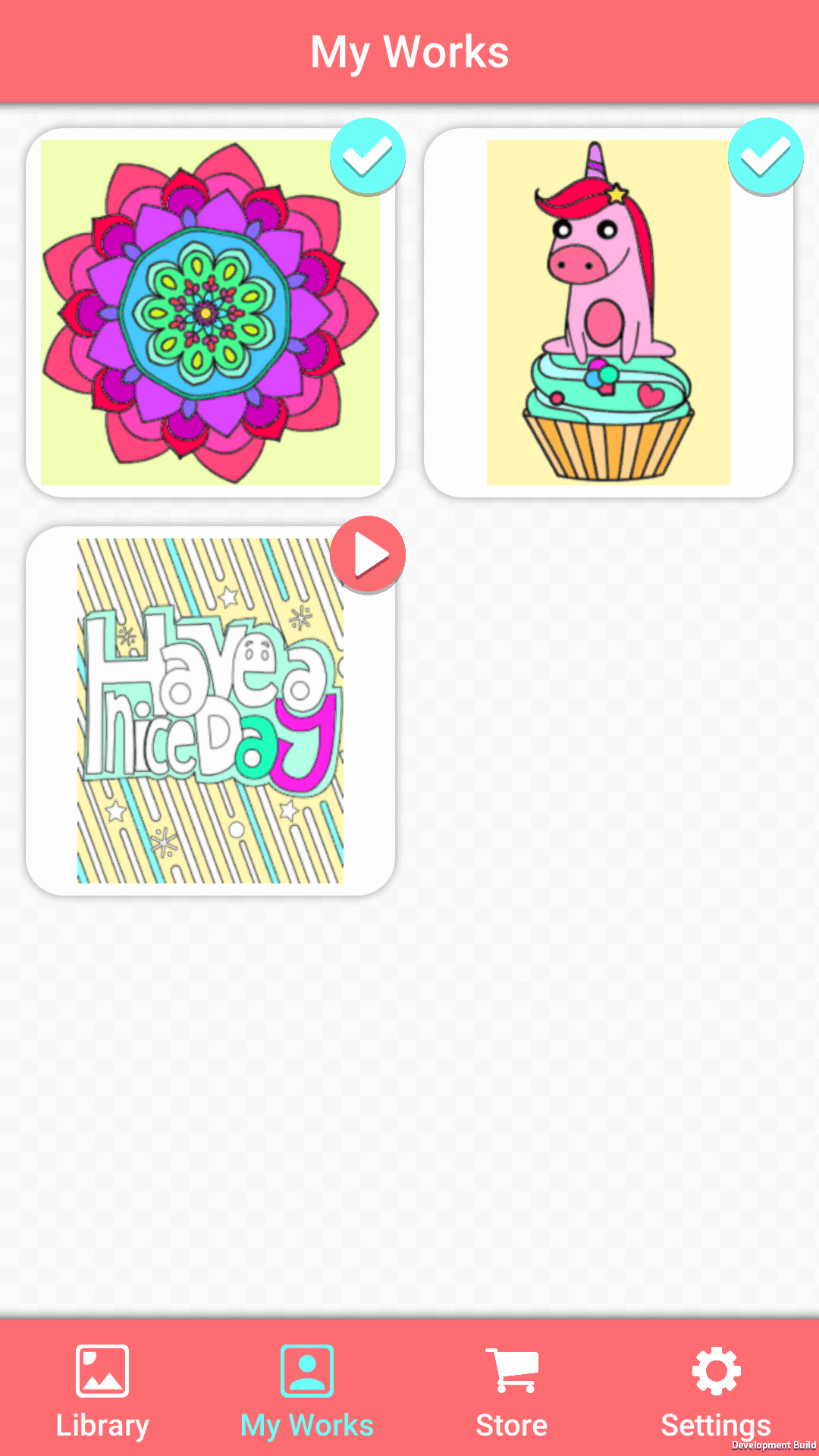Screen dimensions: 819x1456
Task: Tap the play button on Have a Nice Day
Action: (368, 554)
